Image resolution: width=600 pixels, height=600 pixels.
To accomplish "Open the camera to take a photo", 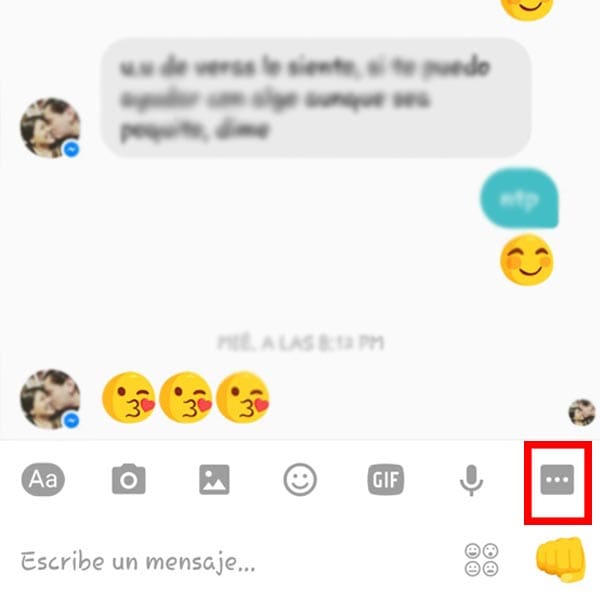I will [x=128, y=481].
